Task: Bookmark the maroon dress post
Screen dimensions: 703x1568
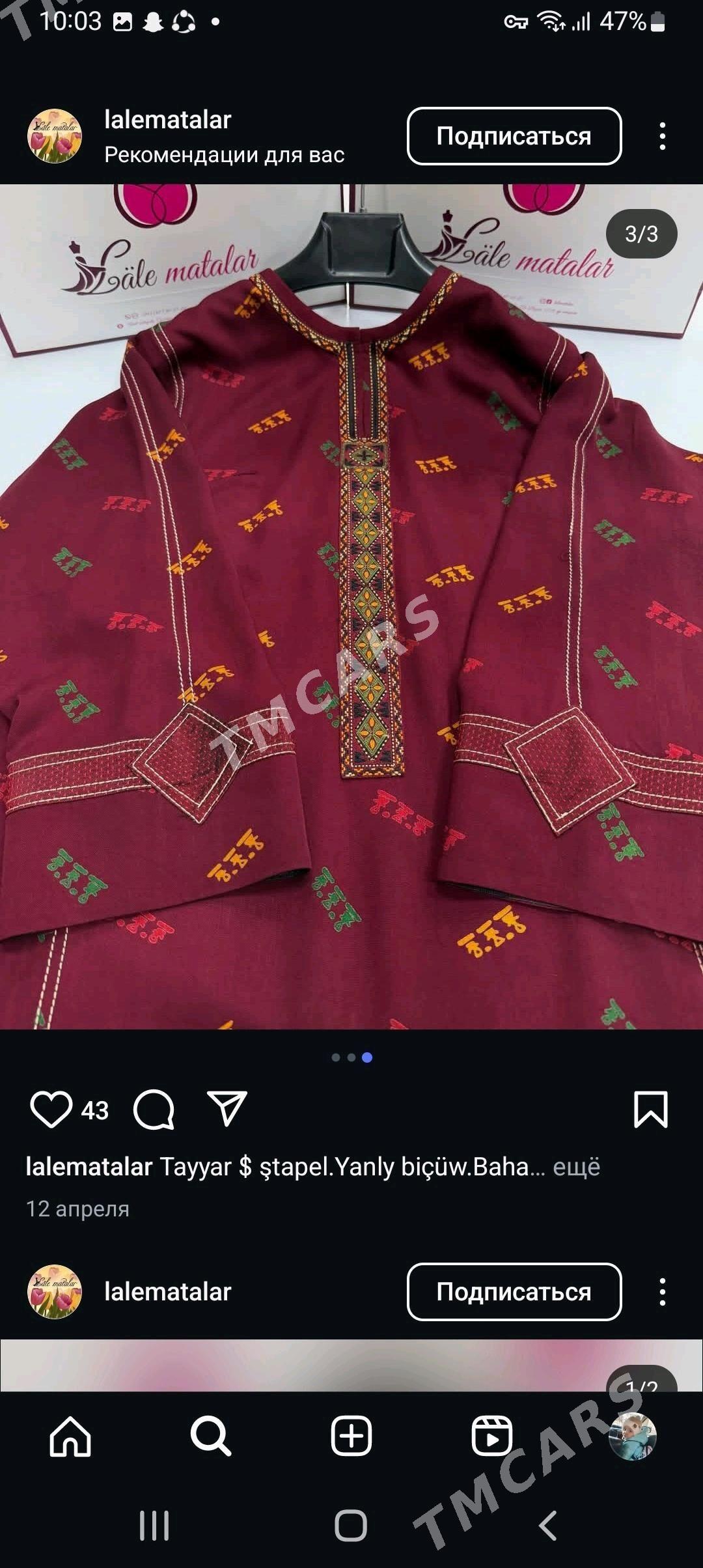Action: click(x=650, y=1109)
